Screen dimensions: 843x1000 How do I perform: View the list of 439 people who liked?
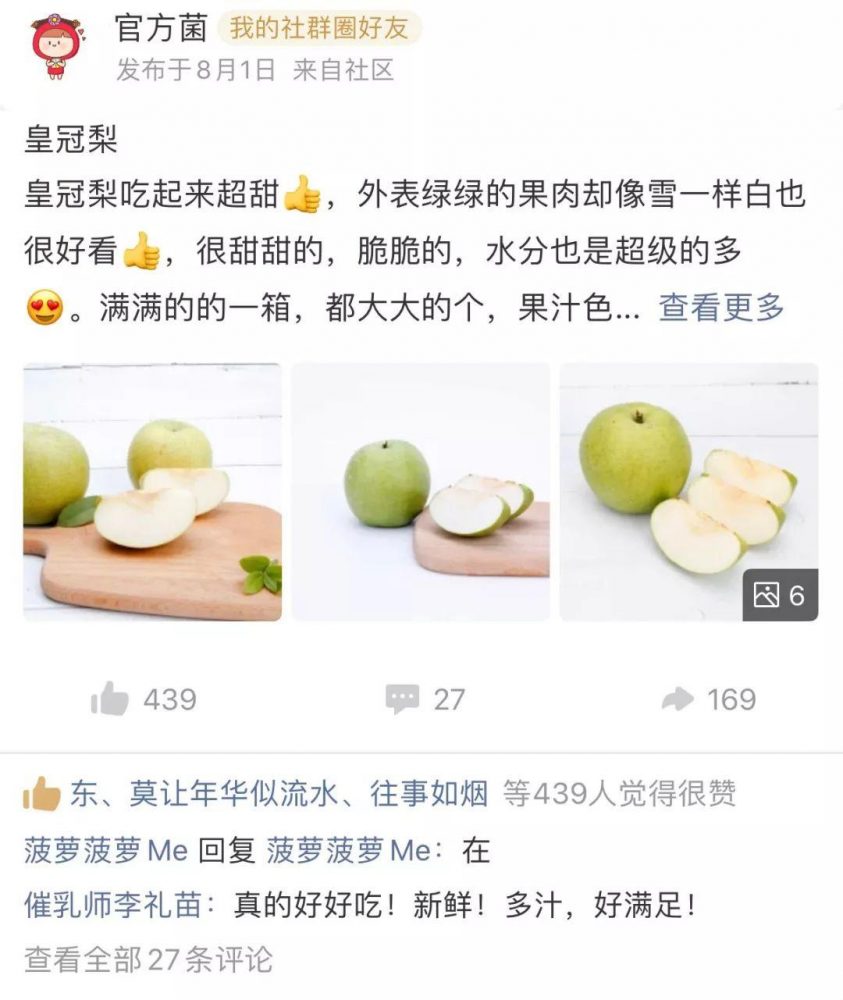coord(618,794)
